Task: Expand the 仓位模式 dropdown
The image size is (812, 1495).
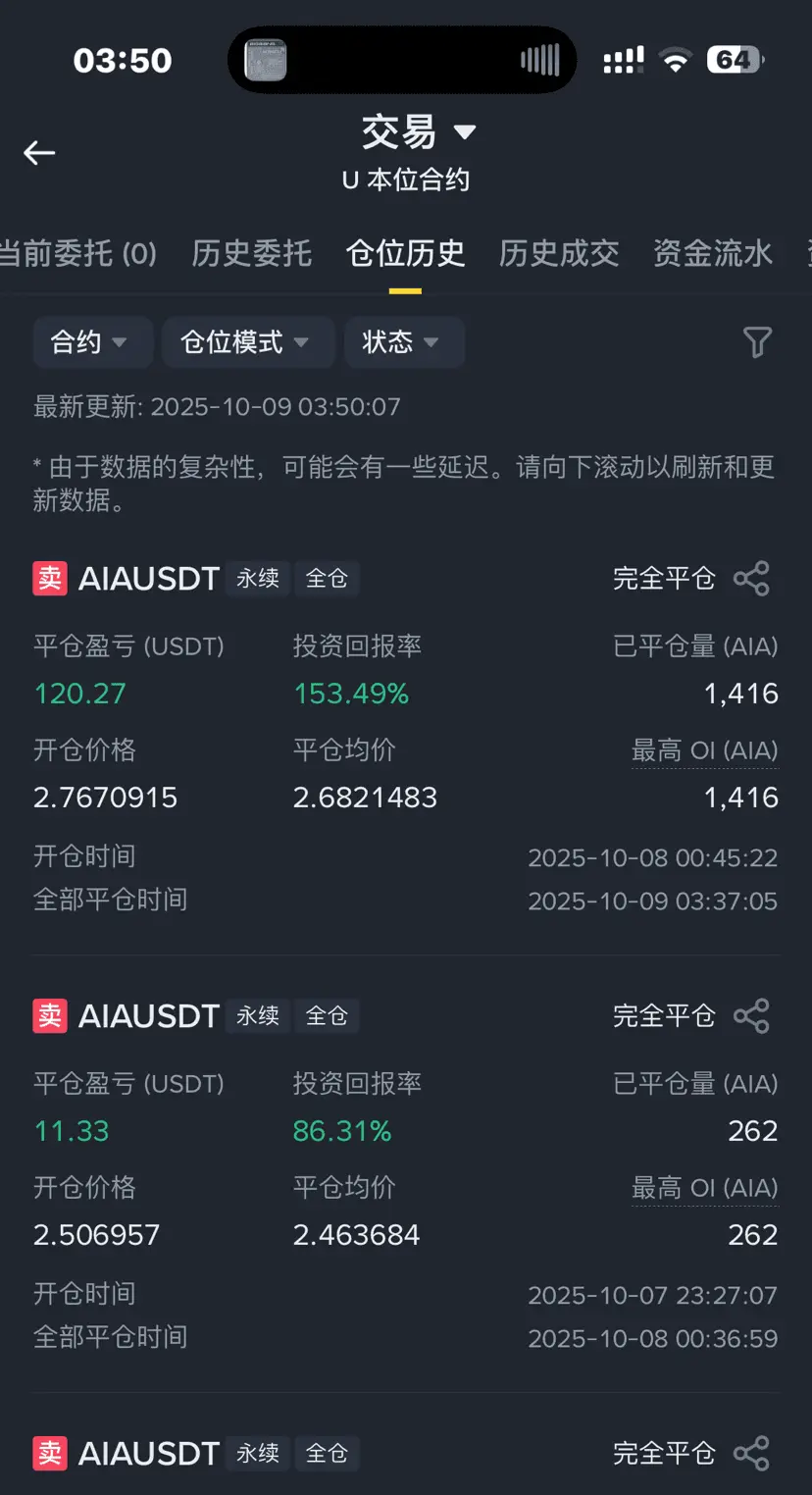Action: (247, 342)
